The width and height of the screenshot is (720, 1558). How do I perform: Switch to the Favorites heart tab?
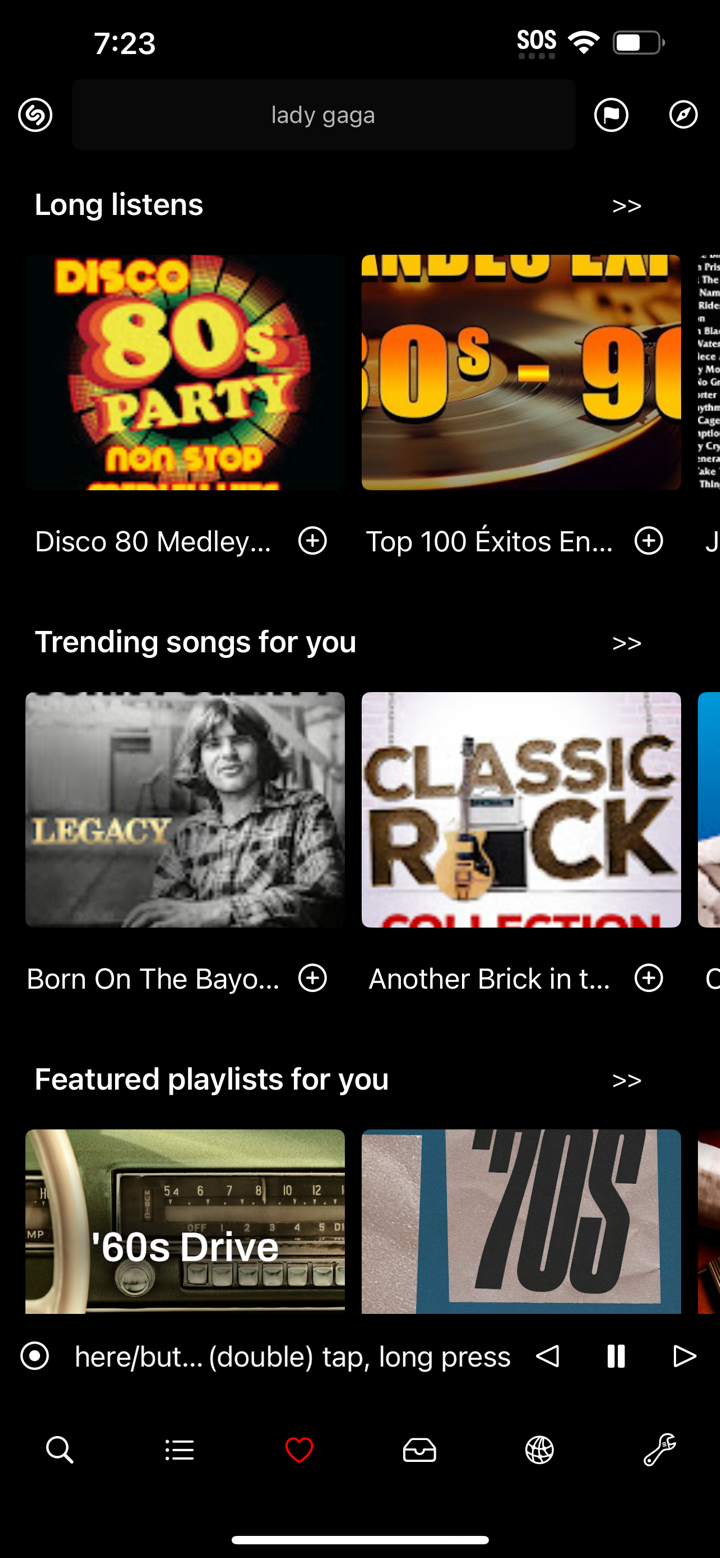(299, 1450)
